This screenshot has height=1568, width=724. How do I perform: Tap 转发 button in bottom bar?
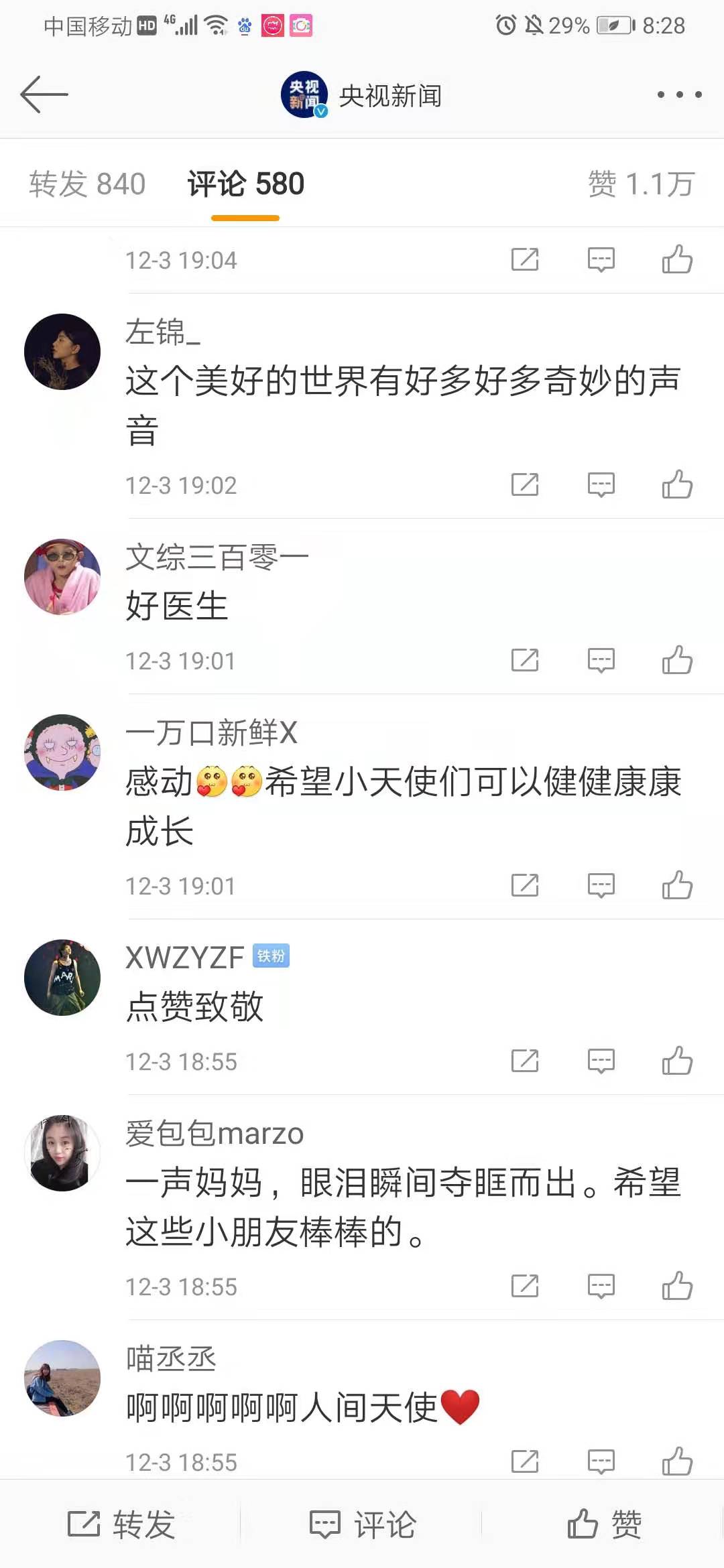[121, 1525]
